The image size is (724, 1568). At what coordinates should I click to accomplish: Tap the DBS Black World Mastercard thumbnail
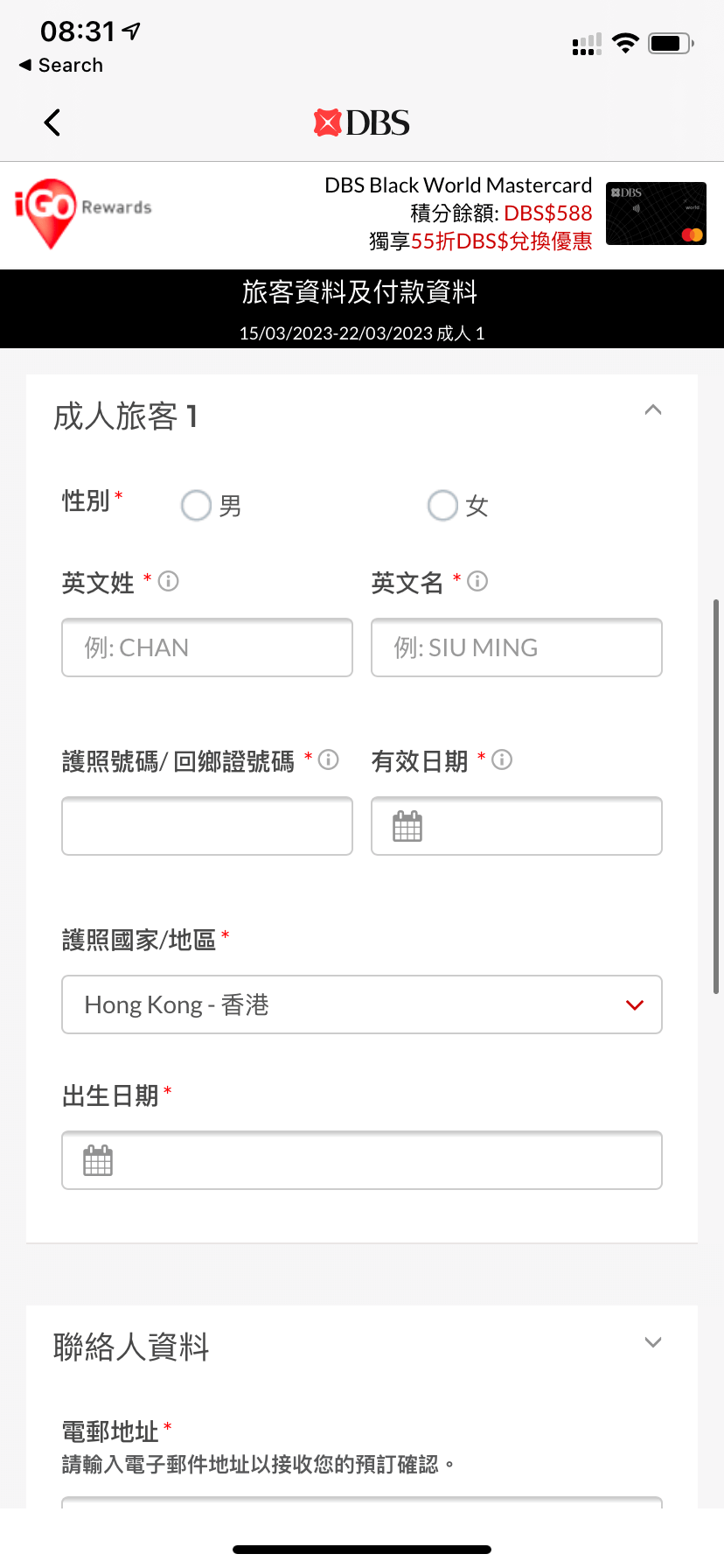tap(656, 213)
